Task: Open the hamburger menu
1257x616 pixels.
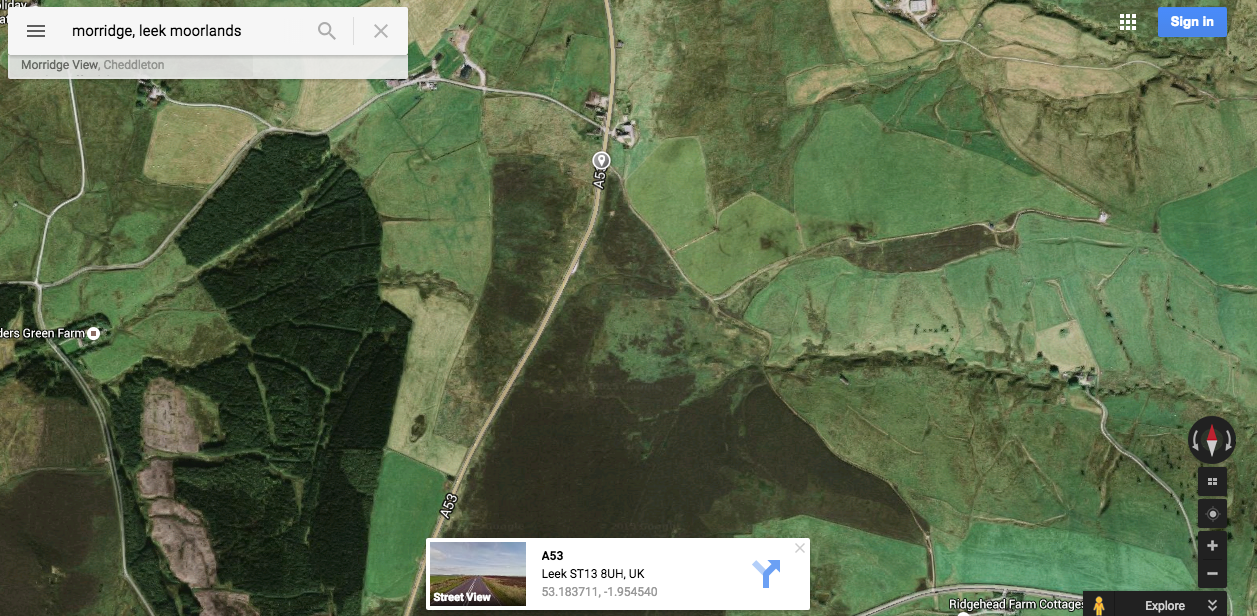Action: click(36, 31)
